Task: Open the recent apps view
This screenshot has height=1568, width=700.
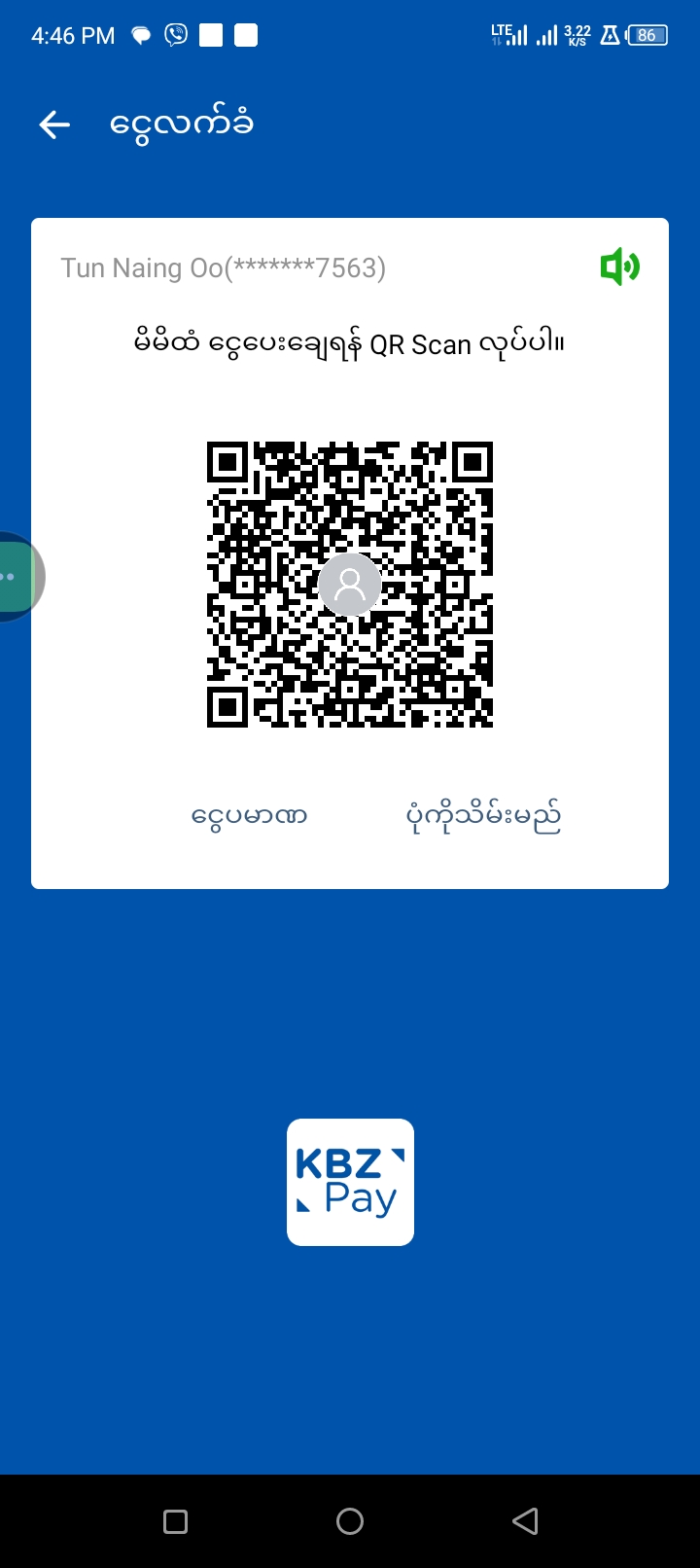Action: tap(176, 1521)
